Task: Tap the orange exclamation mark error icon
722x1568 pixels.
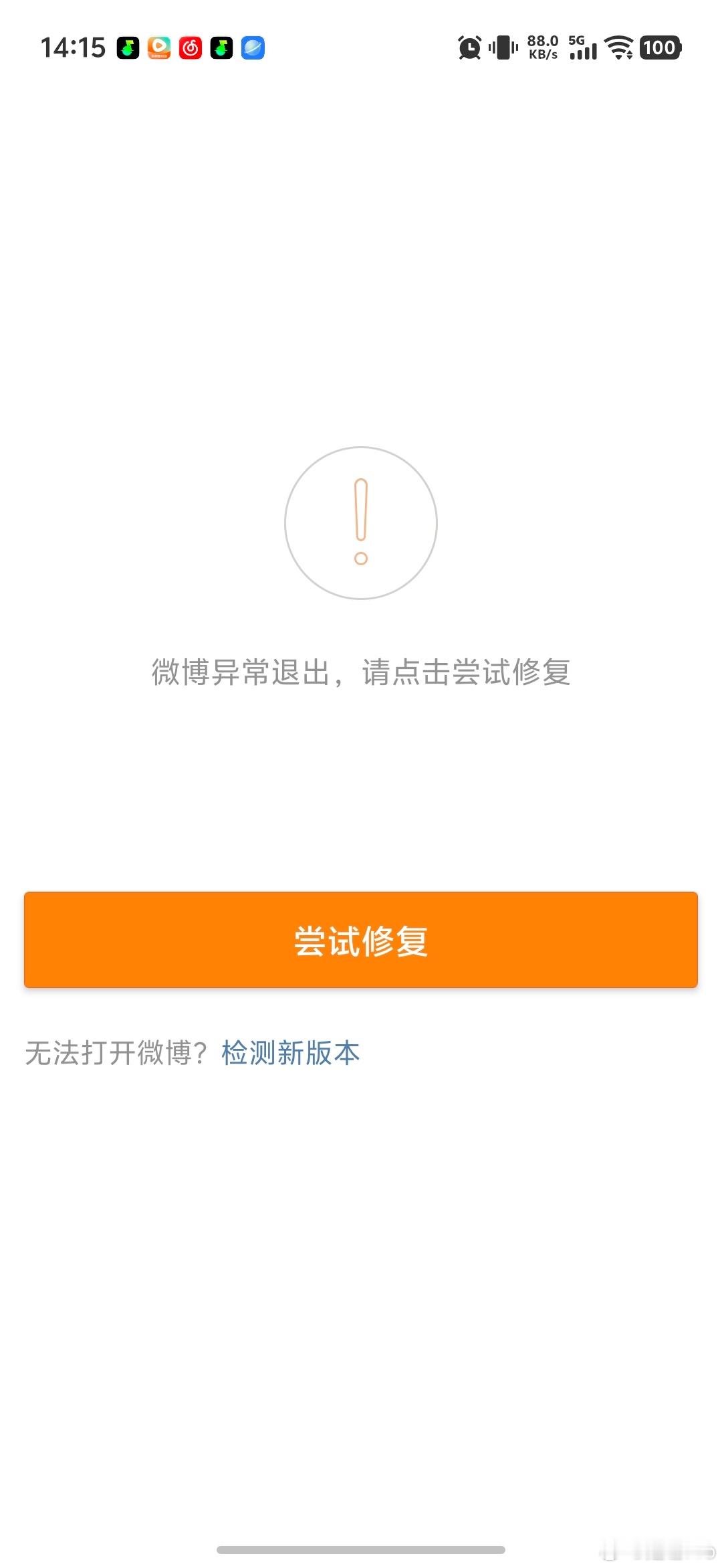Action: 361,522
